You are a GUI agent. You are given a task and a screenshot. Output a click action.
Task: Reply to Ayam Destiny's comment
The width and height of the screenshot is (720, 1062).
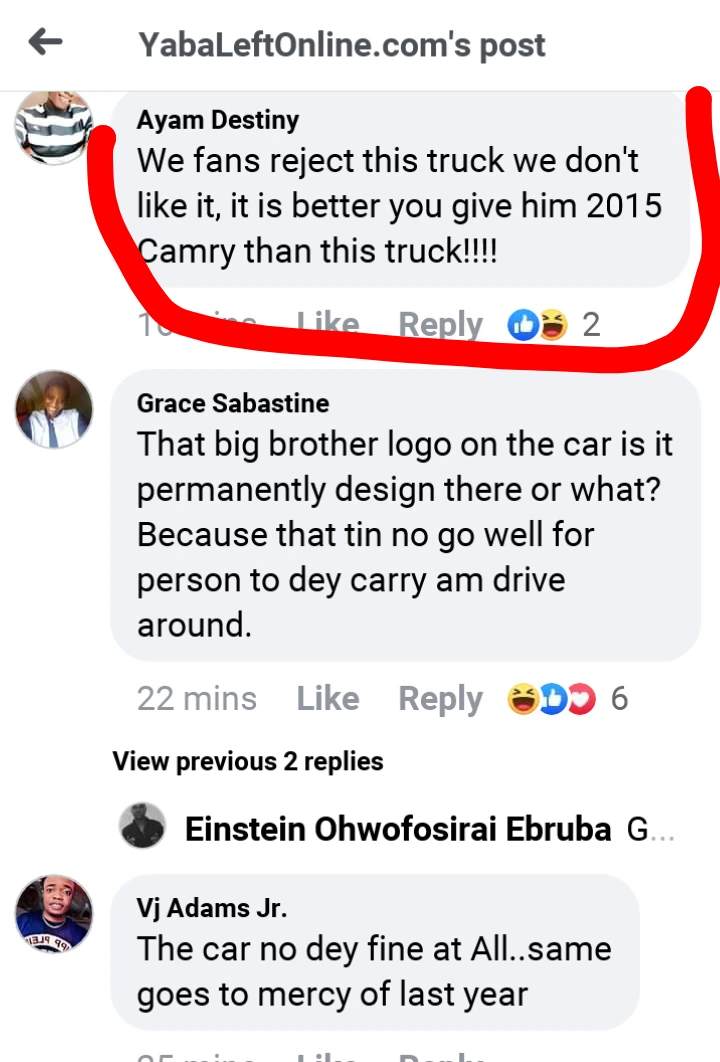pyautogui.click(x=440, y=323)
